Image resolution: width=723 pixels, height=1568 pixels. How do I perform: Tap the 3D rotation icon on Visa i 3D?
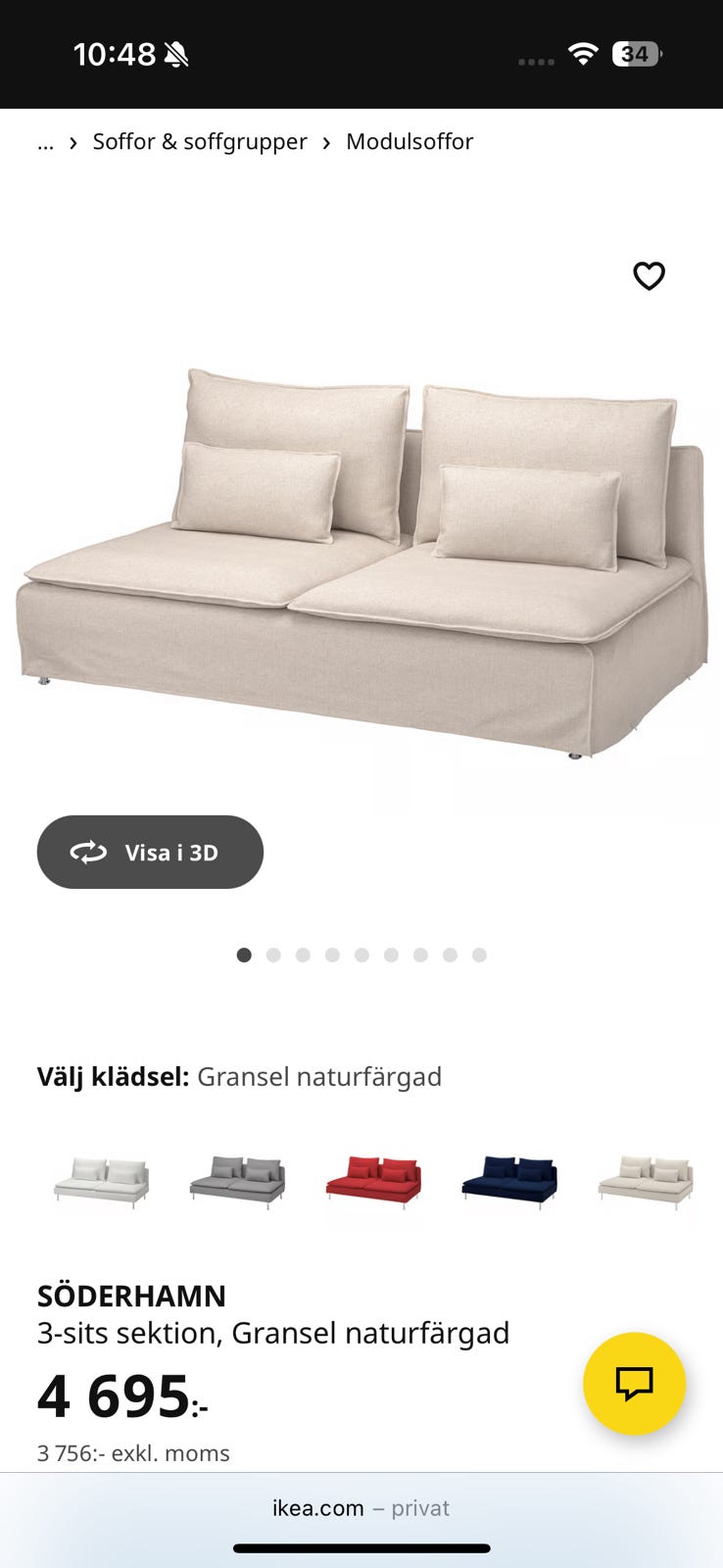click(88, 852)
